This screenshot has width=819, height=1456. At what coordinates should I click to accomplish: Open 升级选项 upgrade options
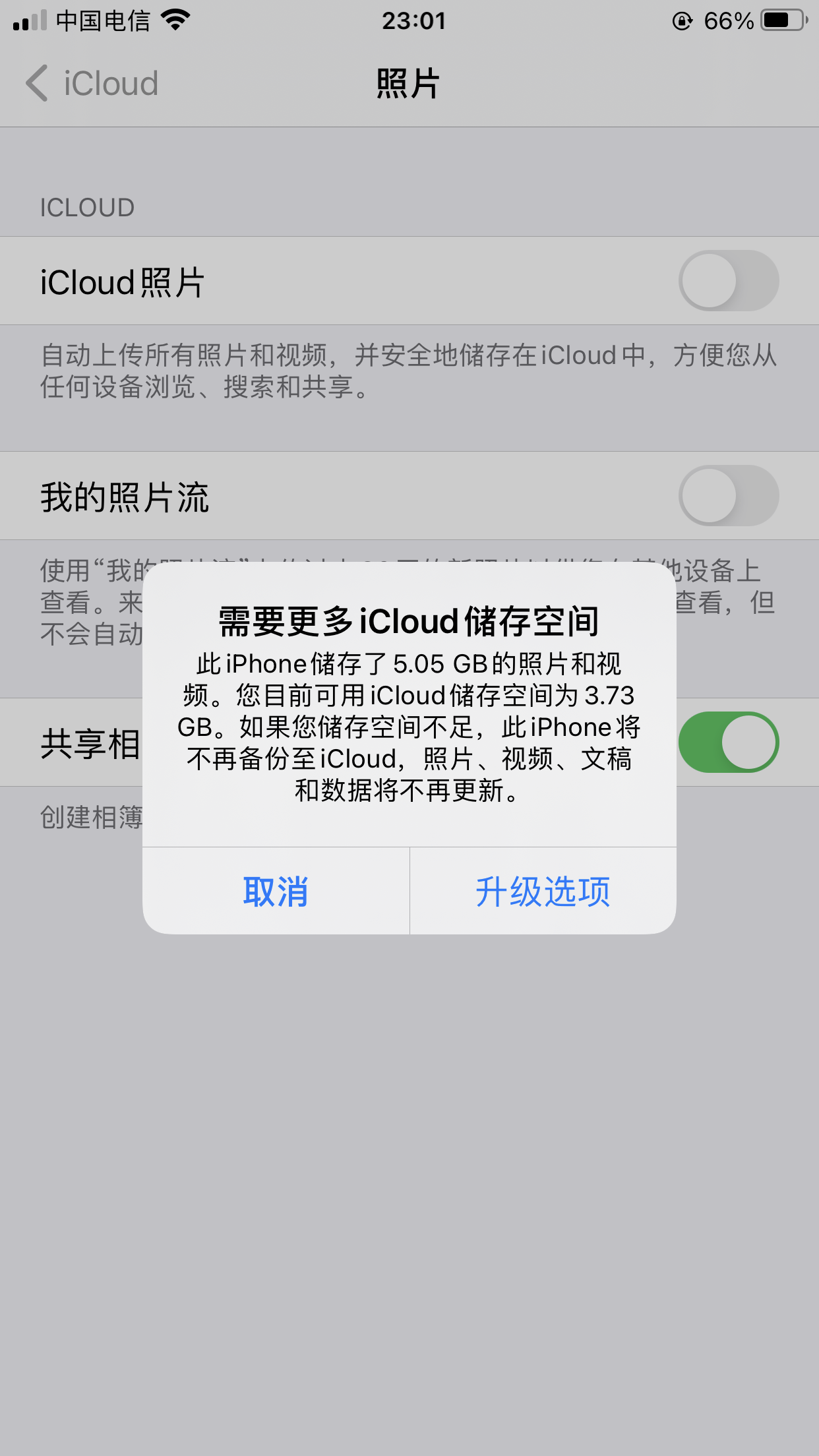543,891
